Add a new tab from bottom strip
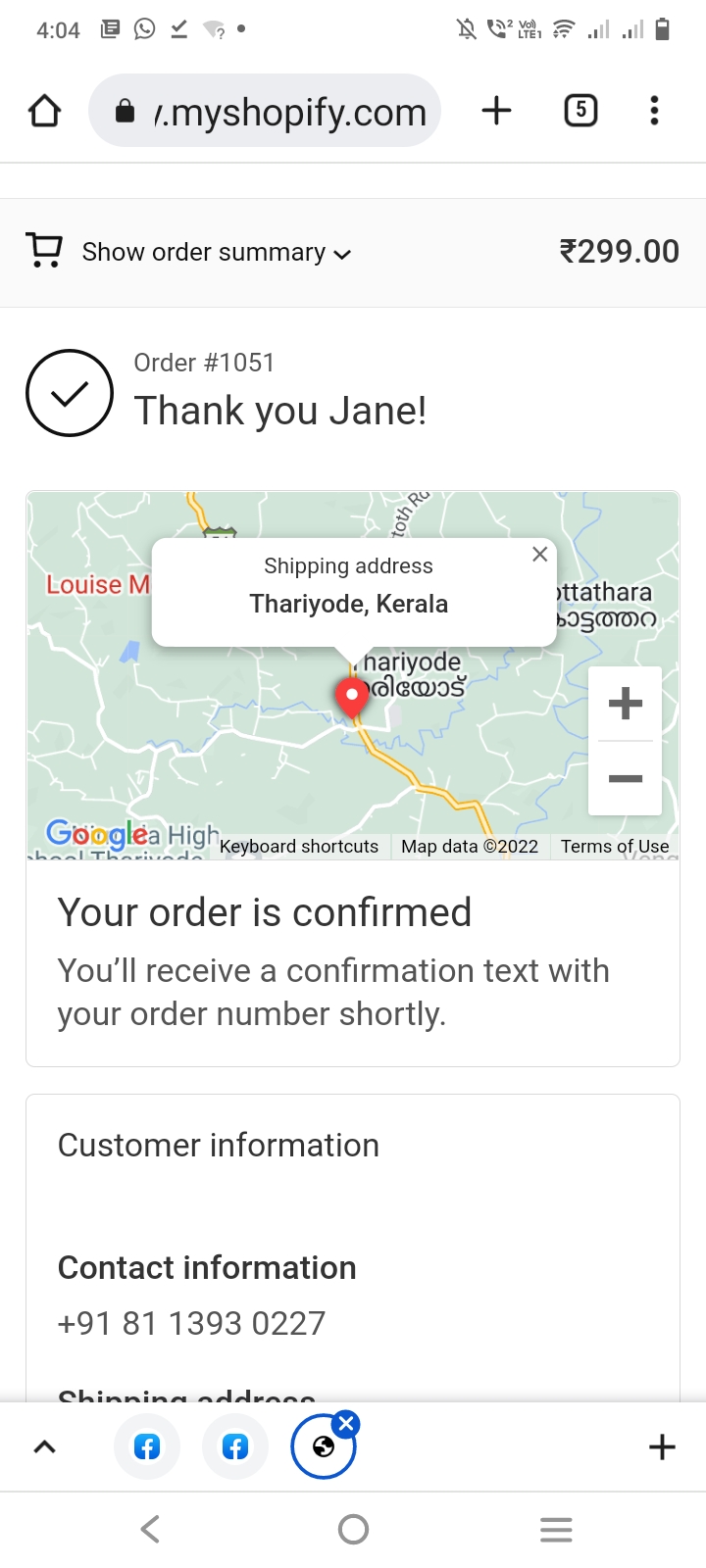The image size is (706, 1568). click(x=662, y=1447)
